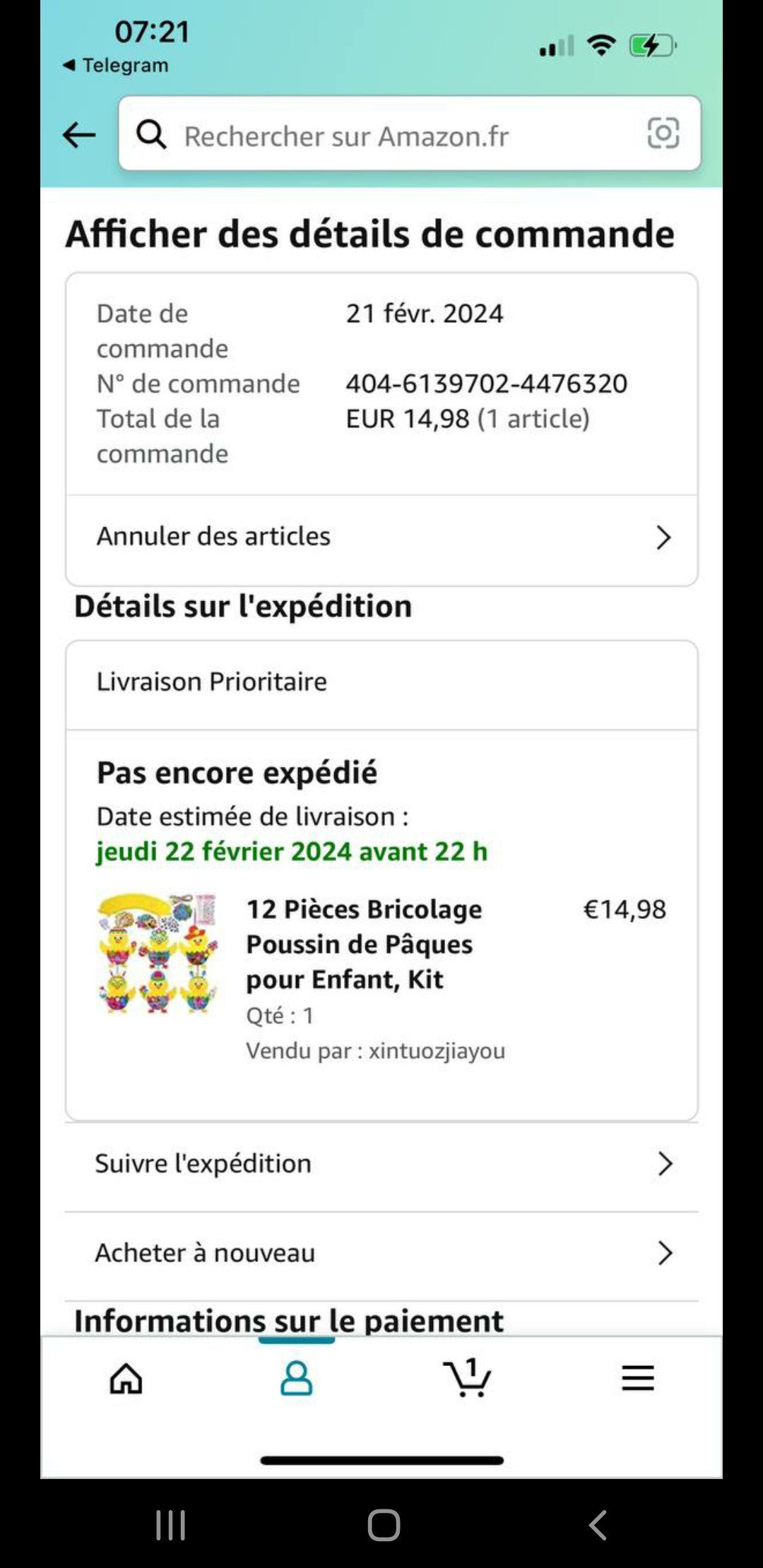Go back using the top arrow
The width and height of the screenshot is (763, 1568).
point(79,134)
